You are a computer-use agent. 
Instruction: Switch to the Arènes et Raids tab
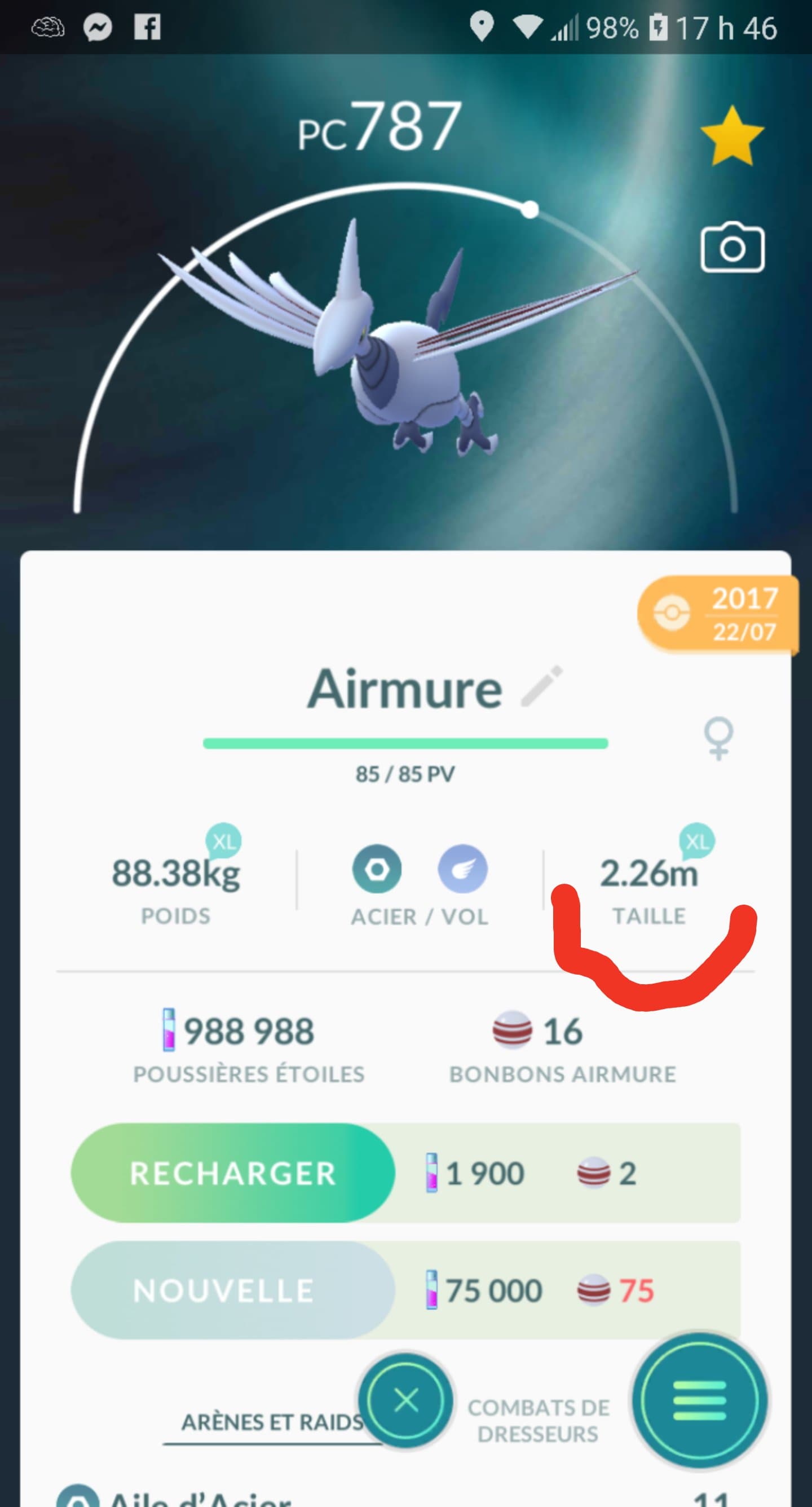(x=271, y=1422)
